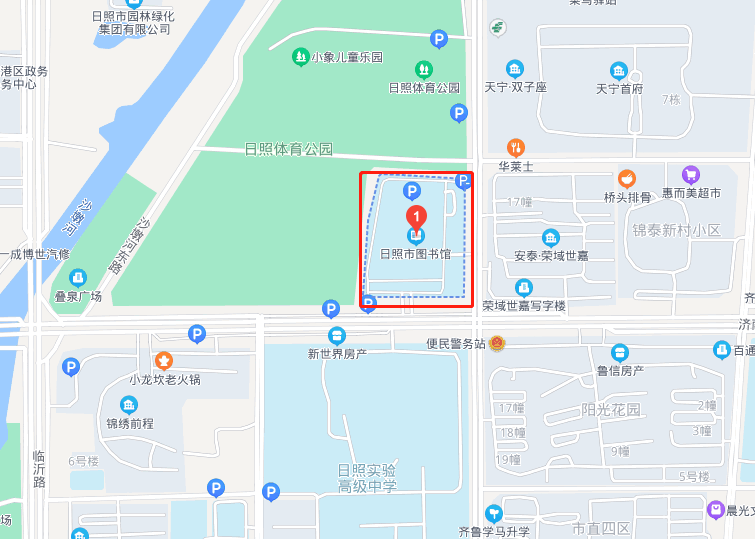Select the 鲁信房产 marker
Image resolution: width=755 pixels, height=539 pixels.
pyautogui.click(x=620, y=353)
